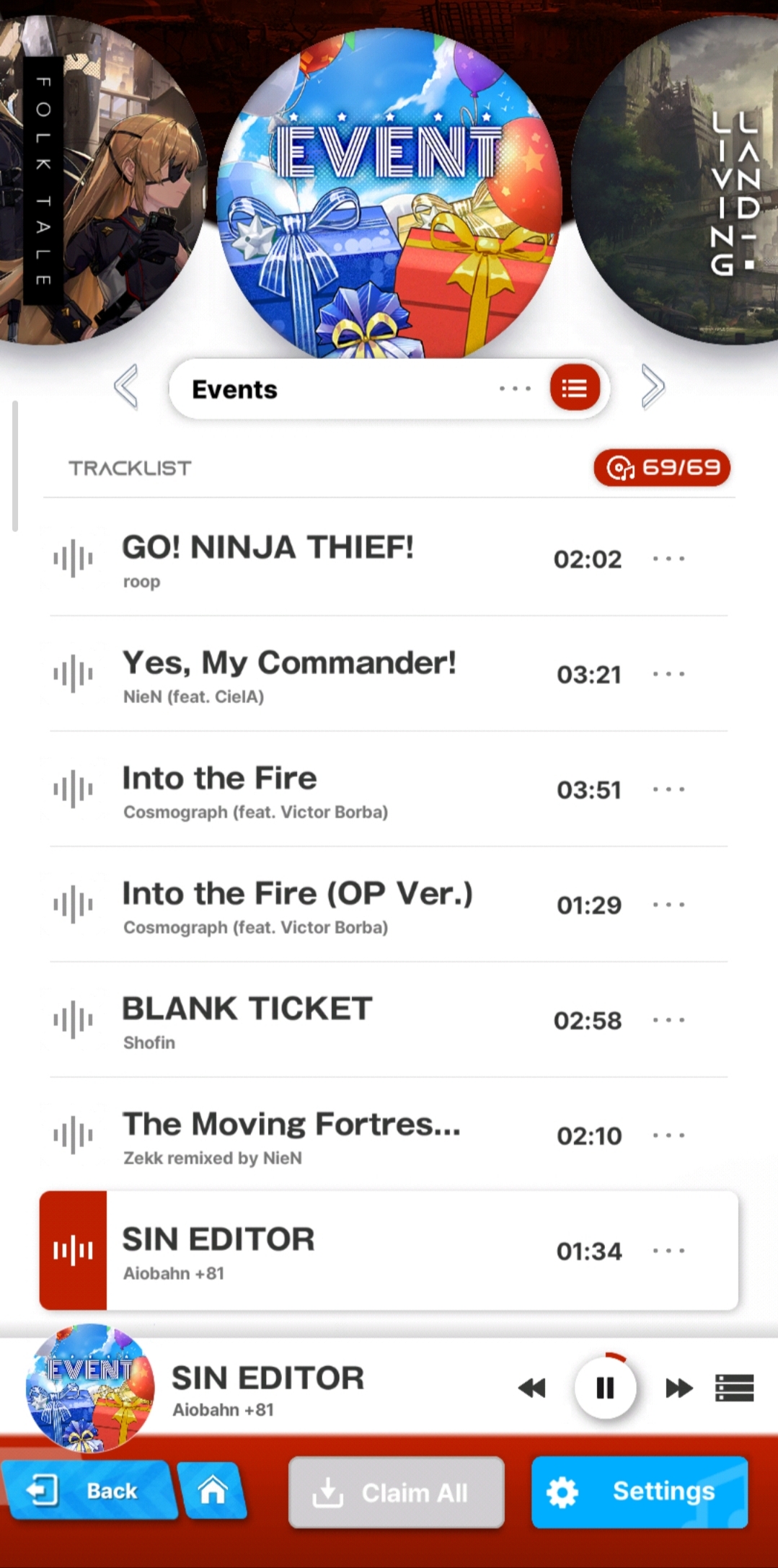Open more options for BLANK TICKET

[668, 1020]
